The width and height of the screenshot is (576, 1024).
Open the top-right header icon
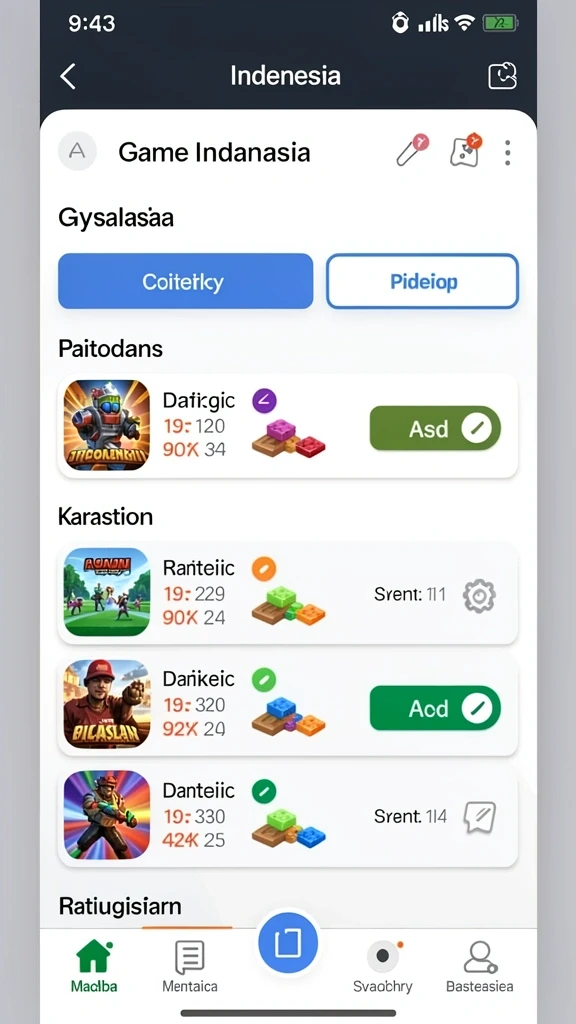tap(502, 76)
